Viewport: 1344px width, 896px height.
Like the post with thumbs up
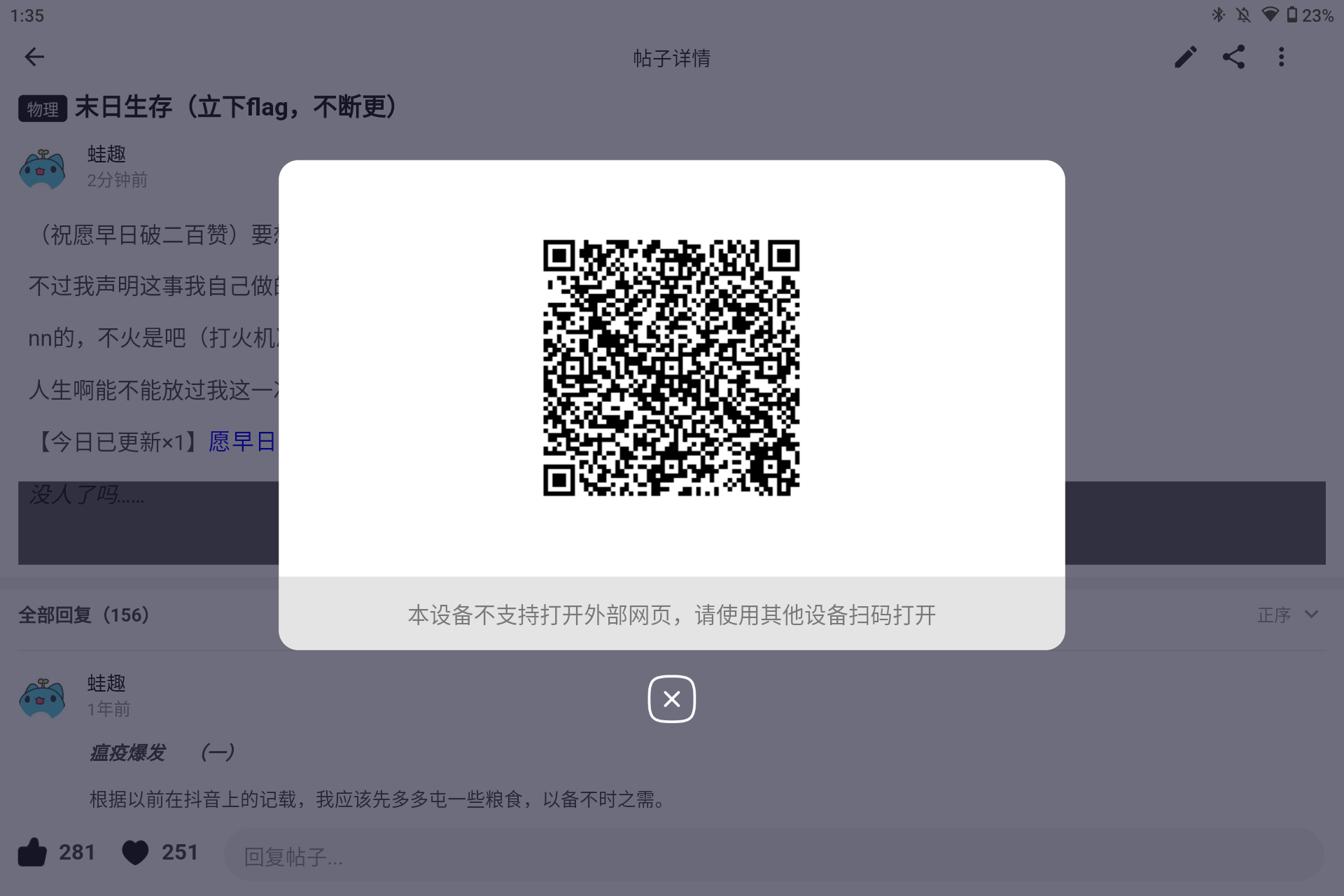click(32, 852)
